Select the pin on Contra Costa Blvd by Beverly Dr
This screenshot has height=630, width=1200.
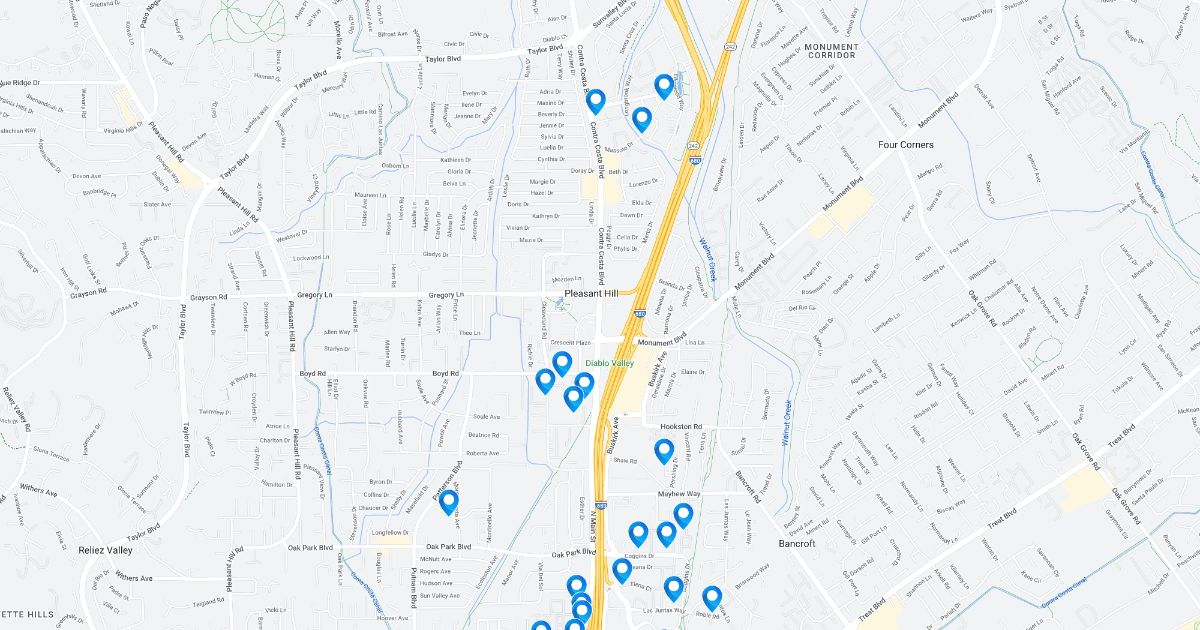click(596, 101)
